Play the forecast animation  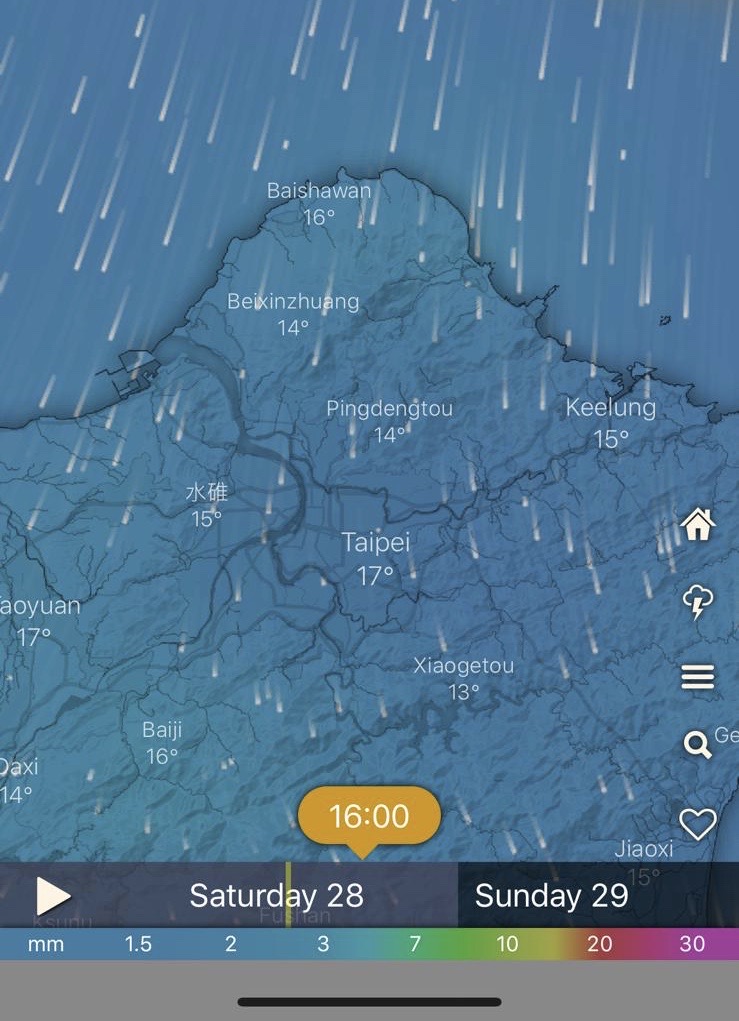[x=52, y=896]
